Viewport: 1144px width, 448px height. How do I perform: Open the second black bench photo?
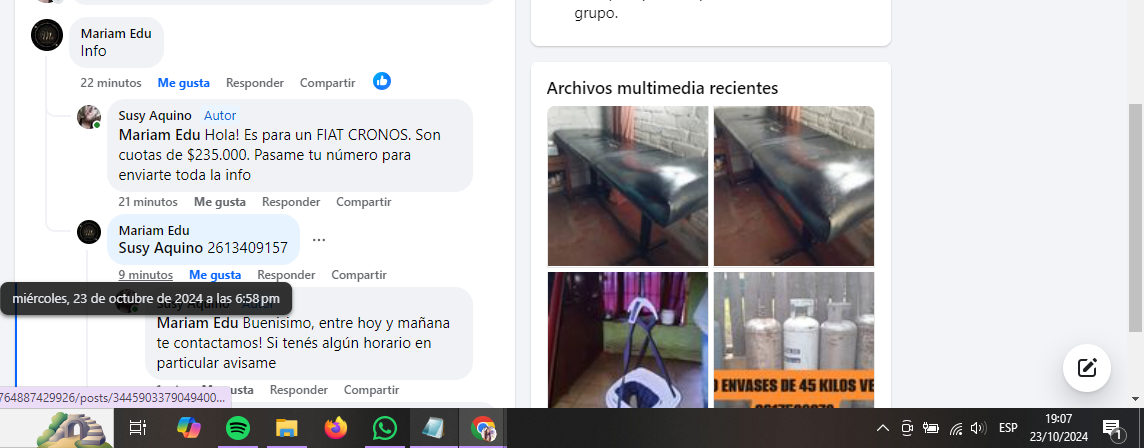coord(794,186)
